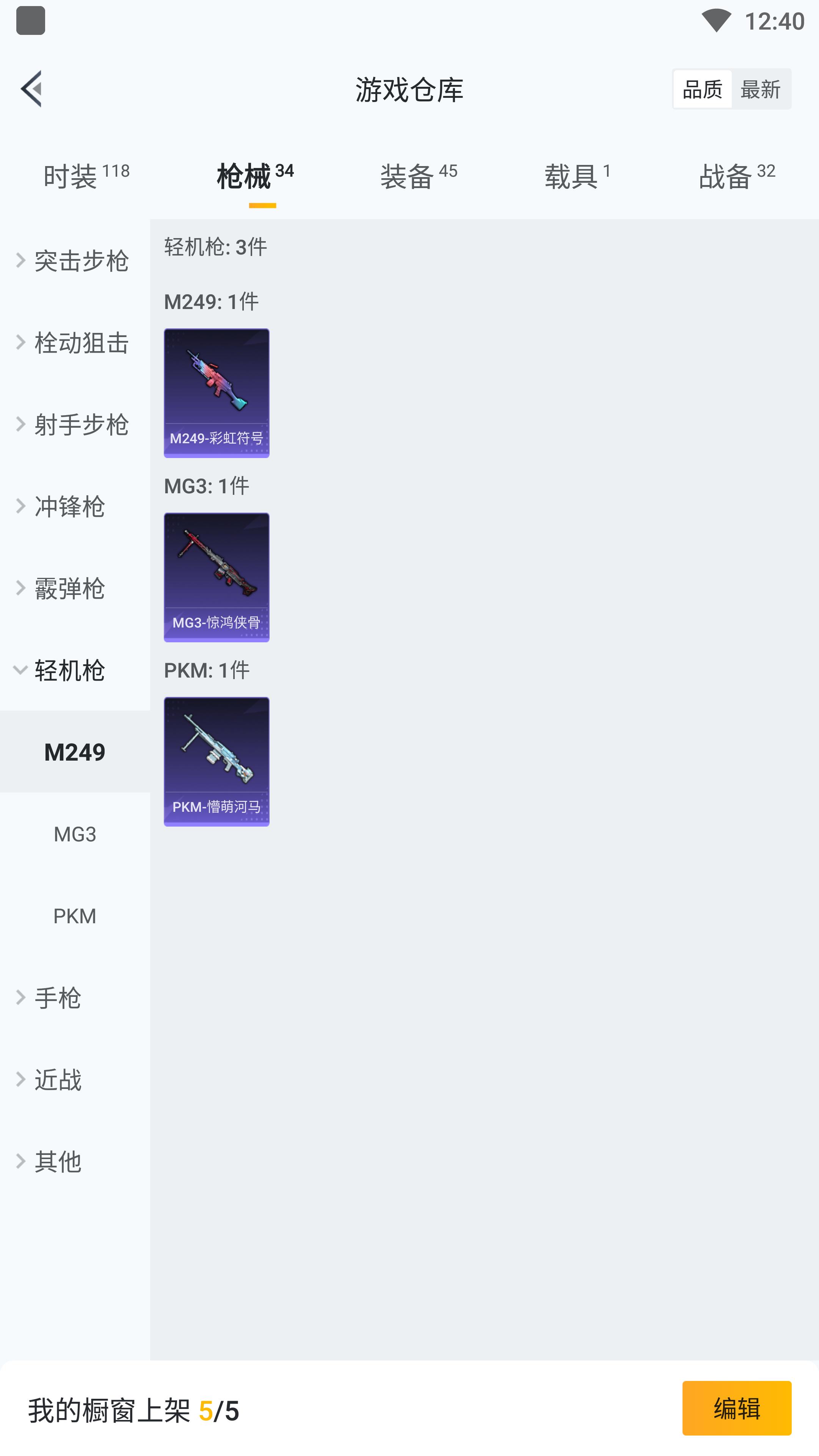The height and width of the screenshot is (1456, 819).
Task: Switch to the 载具 tab
Action: coord(577,176)
